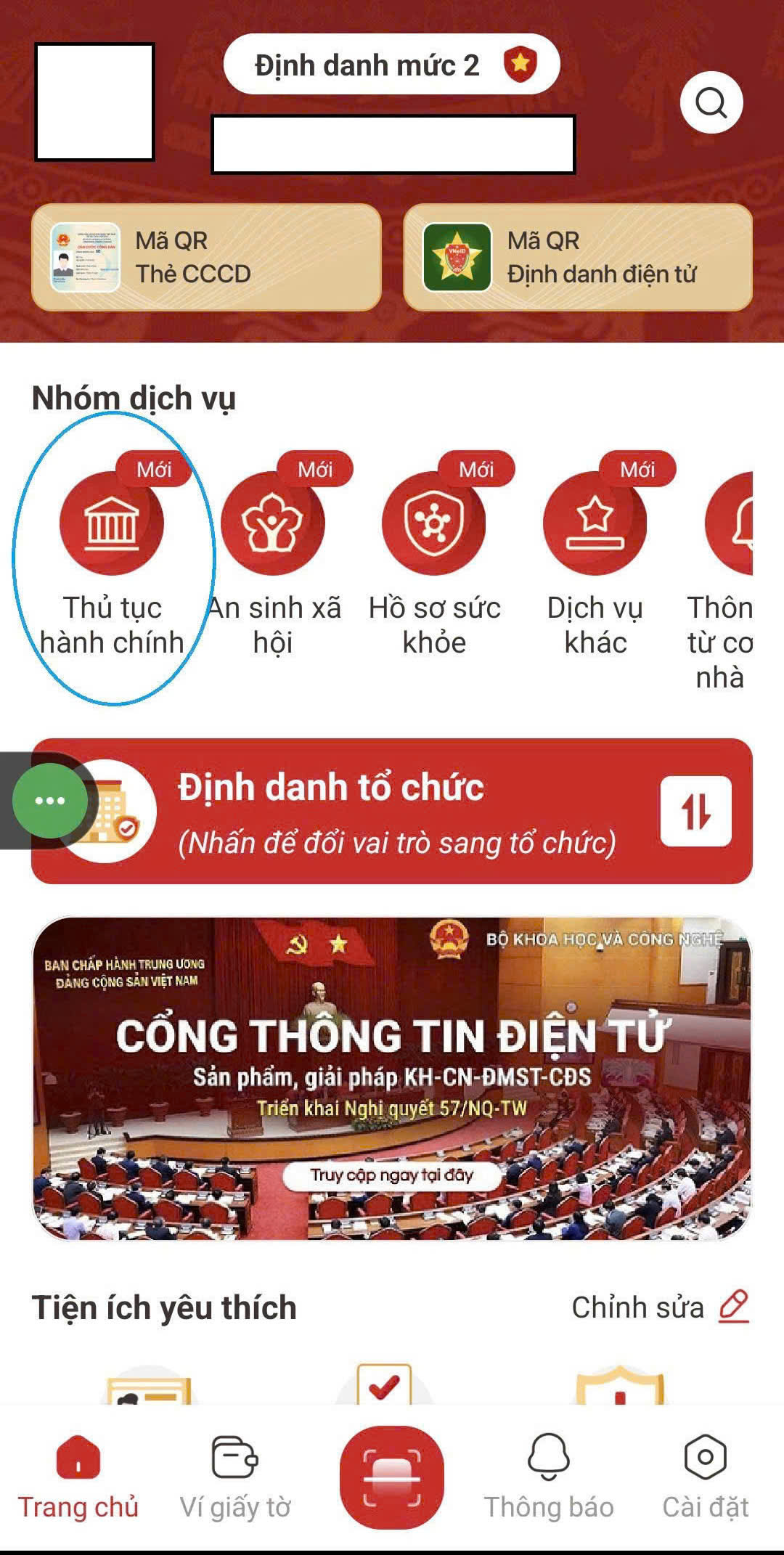Go to the Trang chủ tab

click(78, 1477)
